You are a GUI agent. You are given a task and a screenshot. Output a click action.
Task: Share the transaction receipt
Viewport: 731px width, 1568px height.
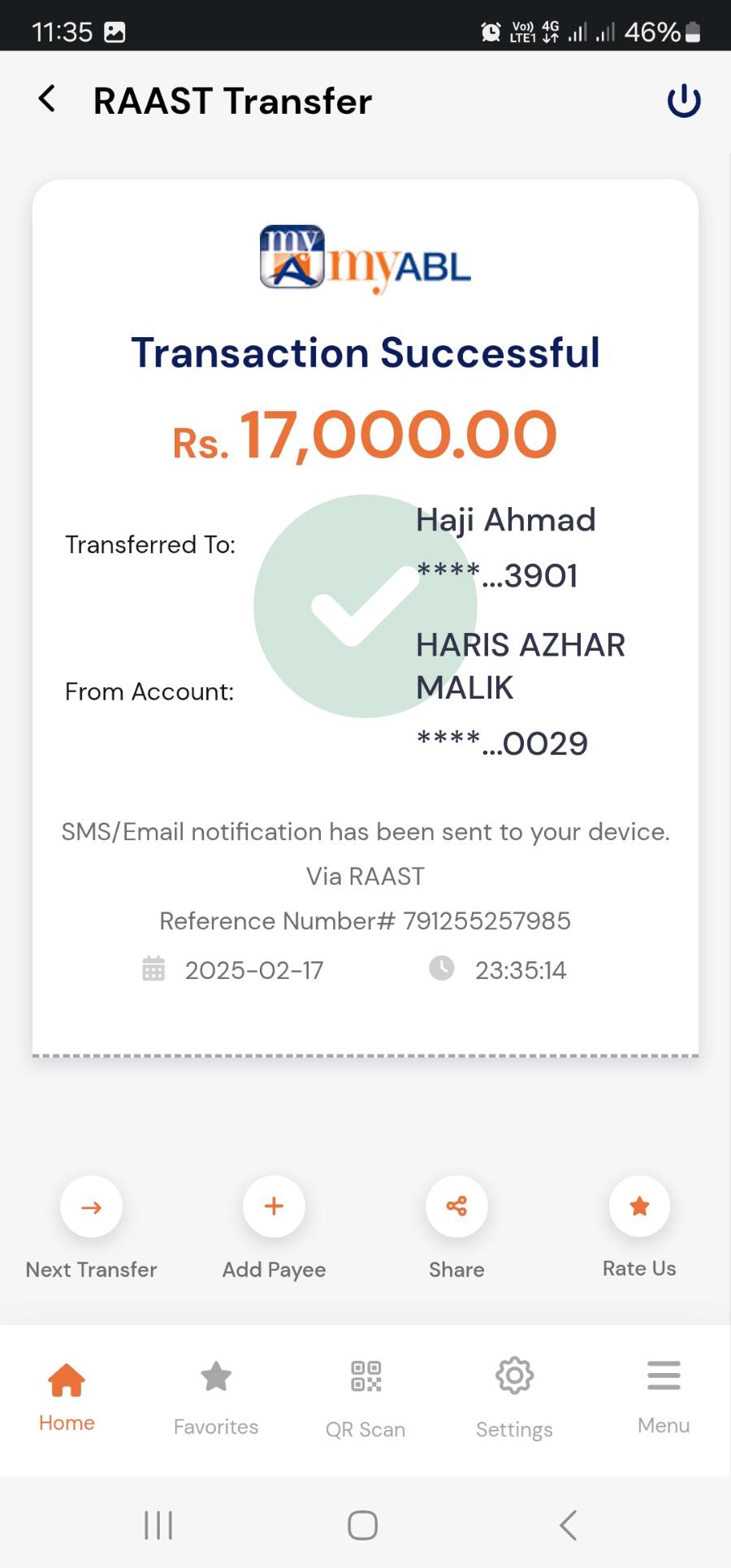click(x=456, y=1206)
